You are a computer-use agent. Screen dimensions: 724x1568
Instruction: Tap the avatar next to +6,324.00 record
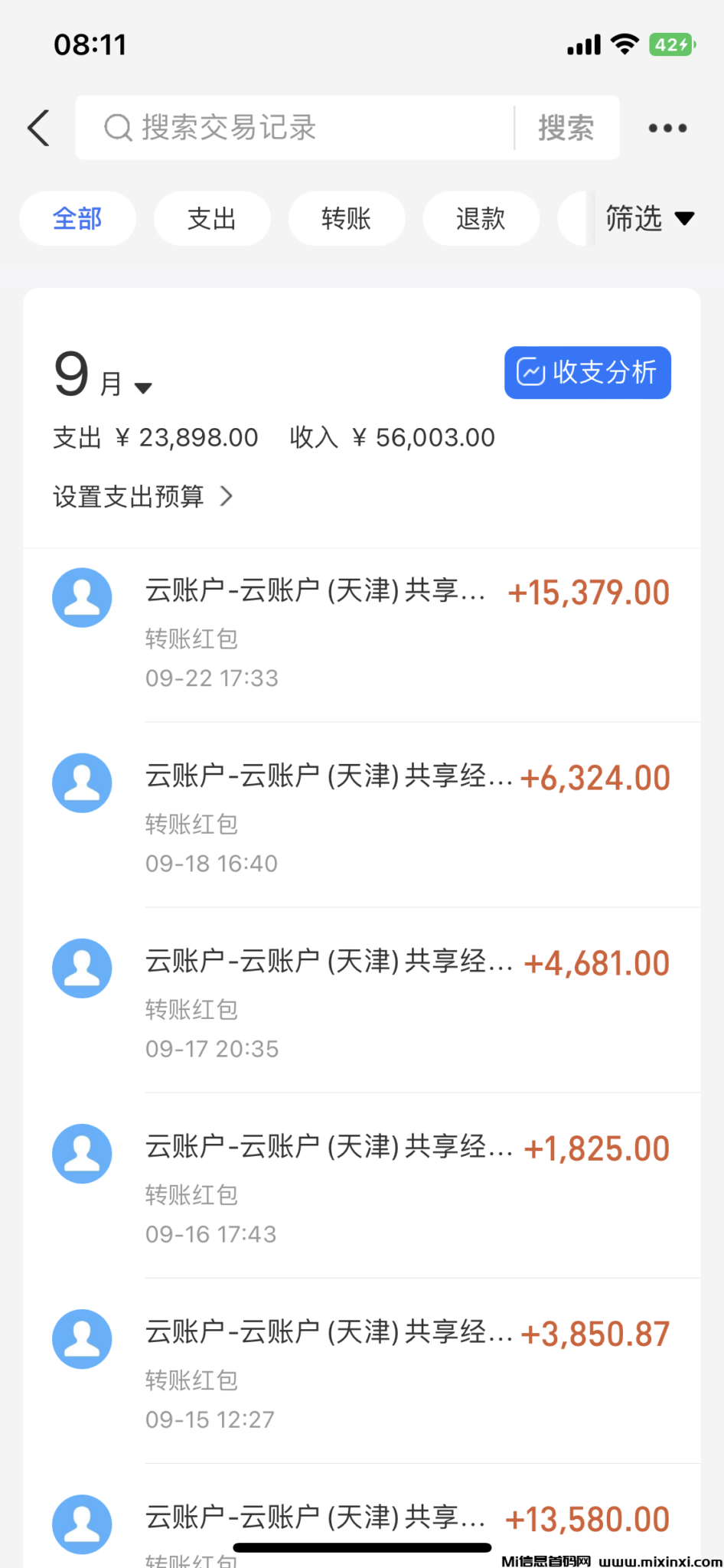tap(82, 782)
